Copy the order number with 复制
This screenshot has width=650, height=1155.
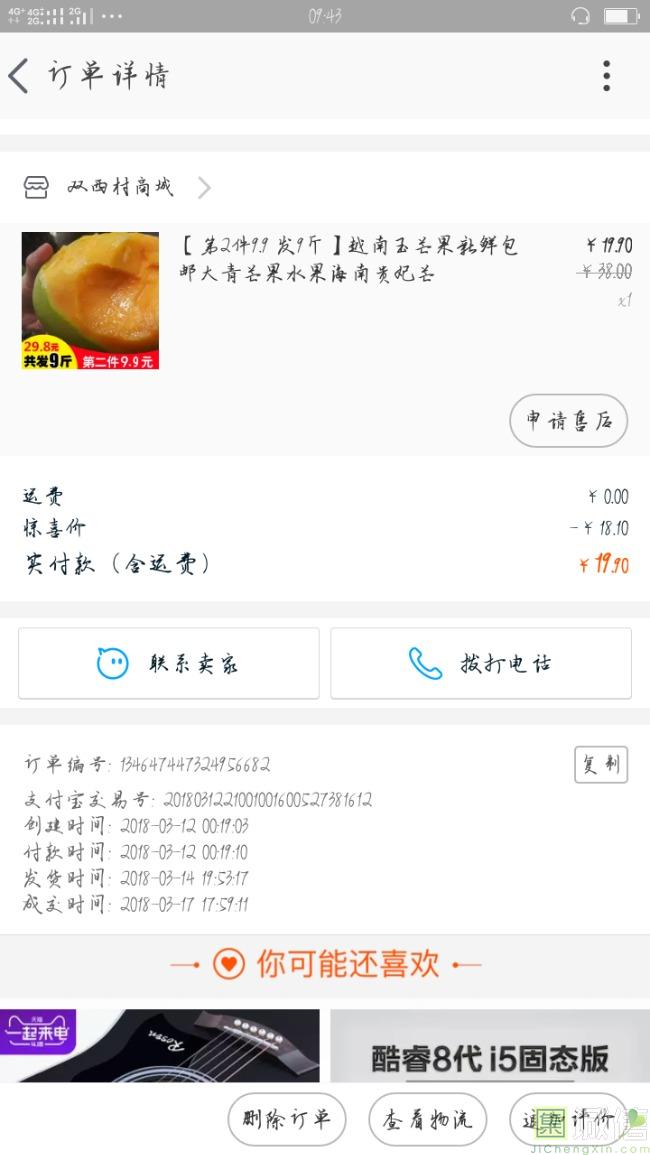point(601,765)
